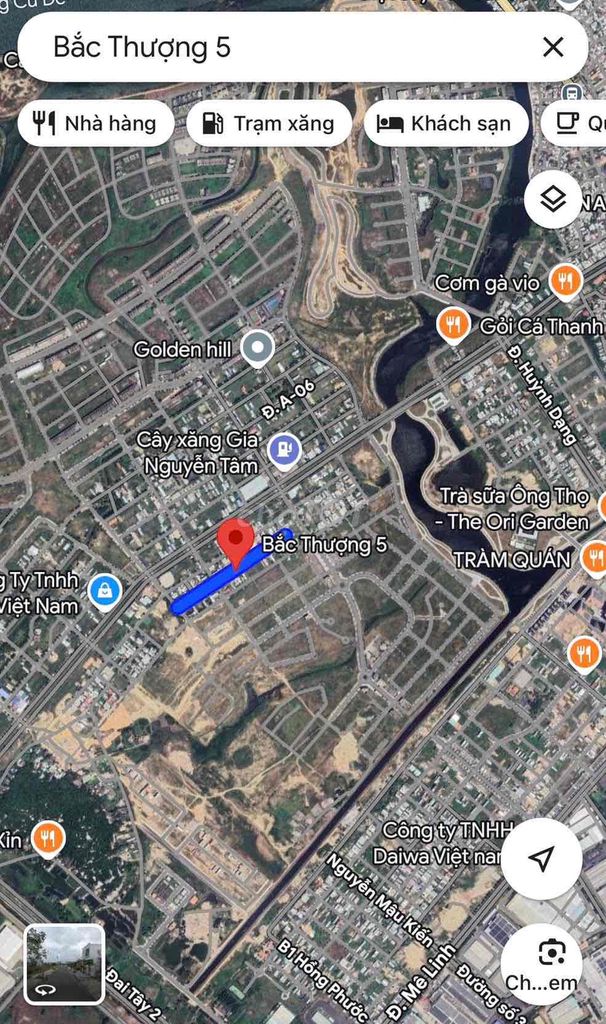Open the TRÀM QUÁN restaurant marker
The image size is (606, 1024).
click(x=594, y=558)
